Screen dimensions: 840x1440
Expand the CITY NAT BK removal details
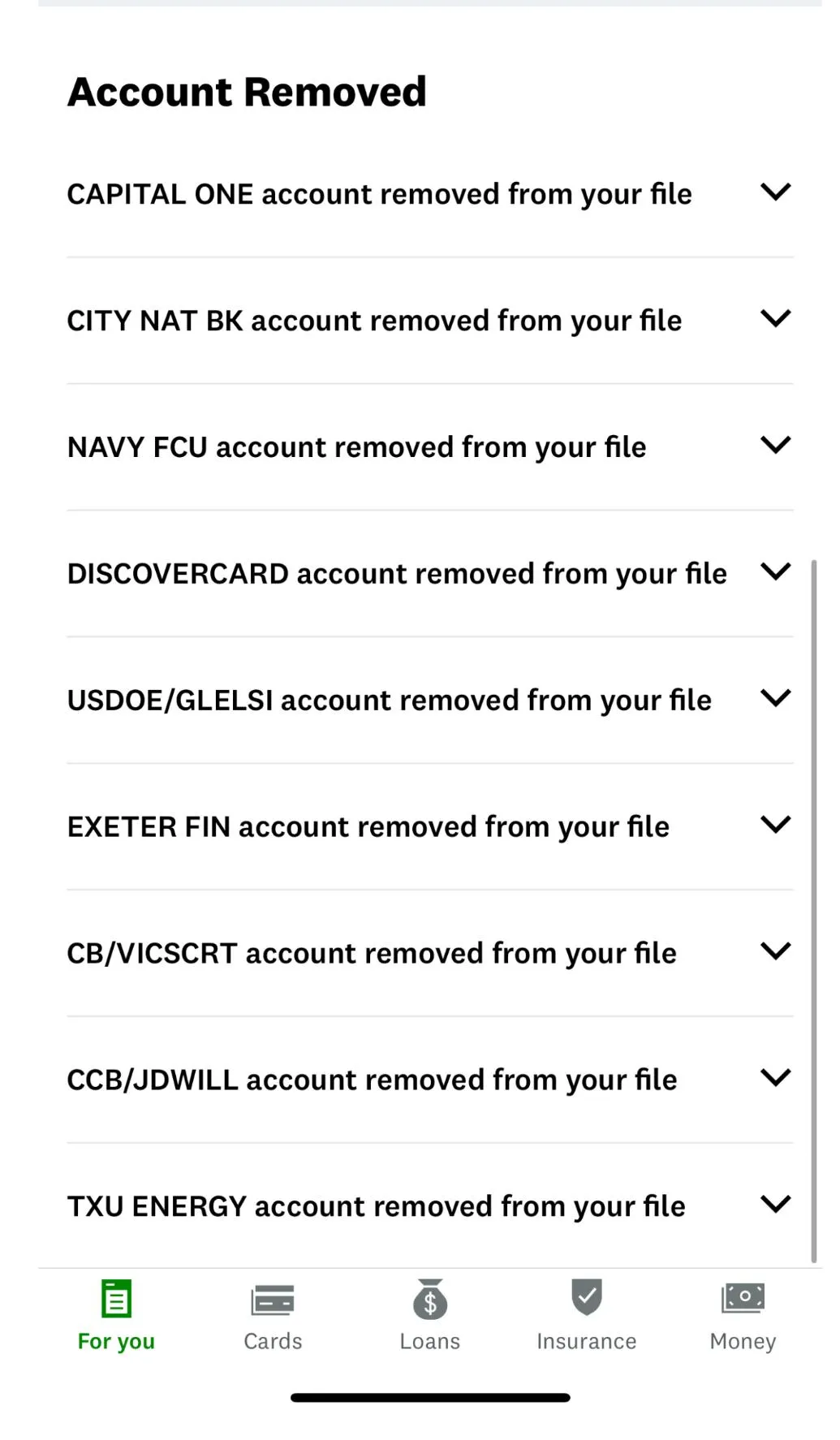[429, 321]
